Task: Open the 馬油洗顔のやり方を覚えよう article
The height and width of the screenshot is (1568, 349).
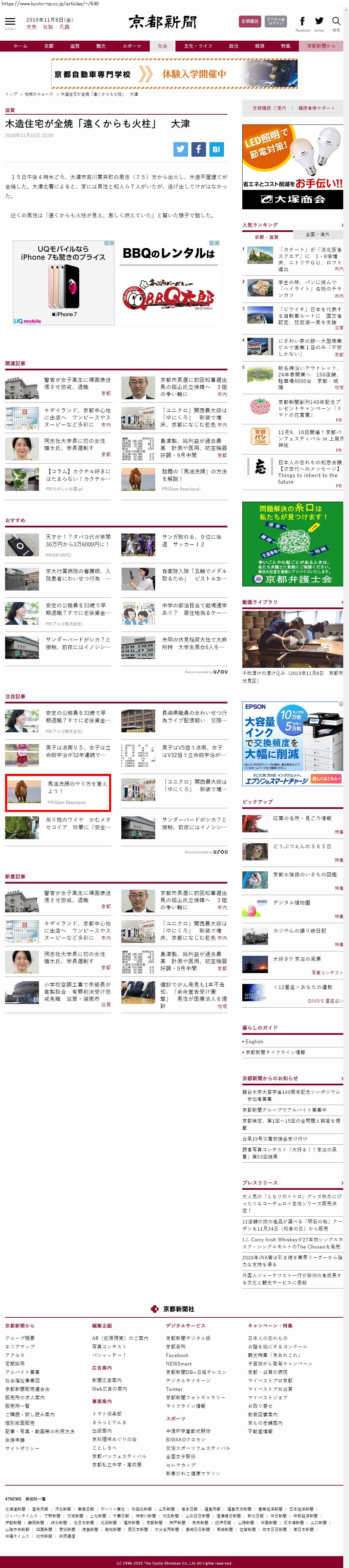Action: pyautogui.click(x=77, y=787)
